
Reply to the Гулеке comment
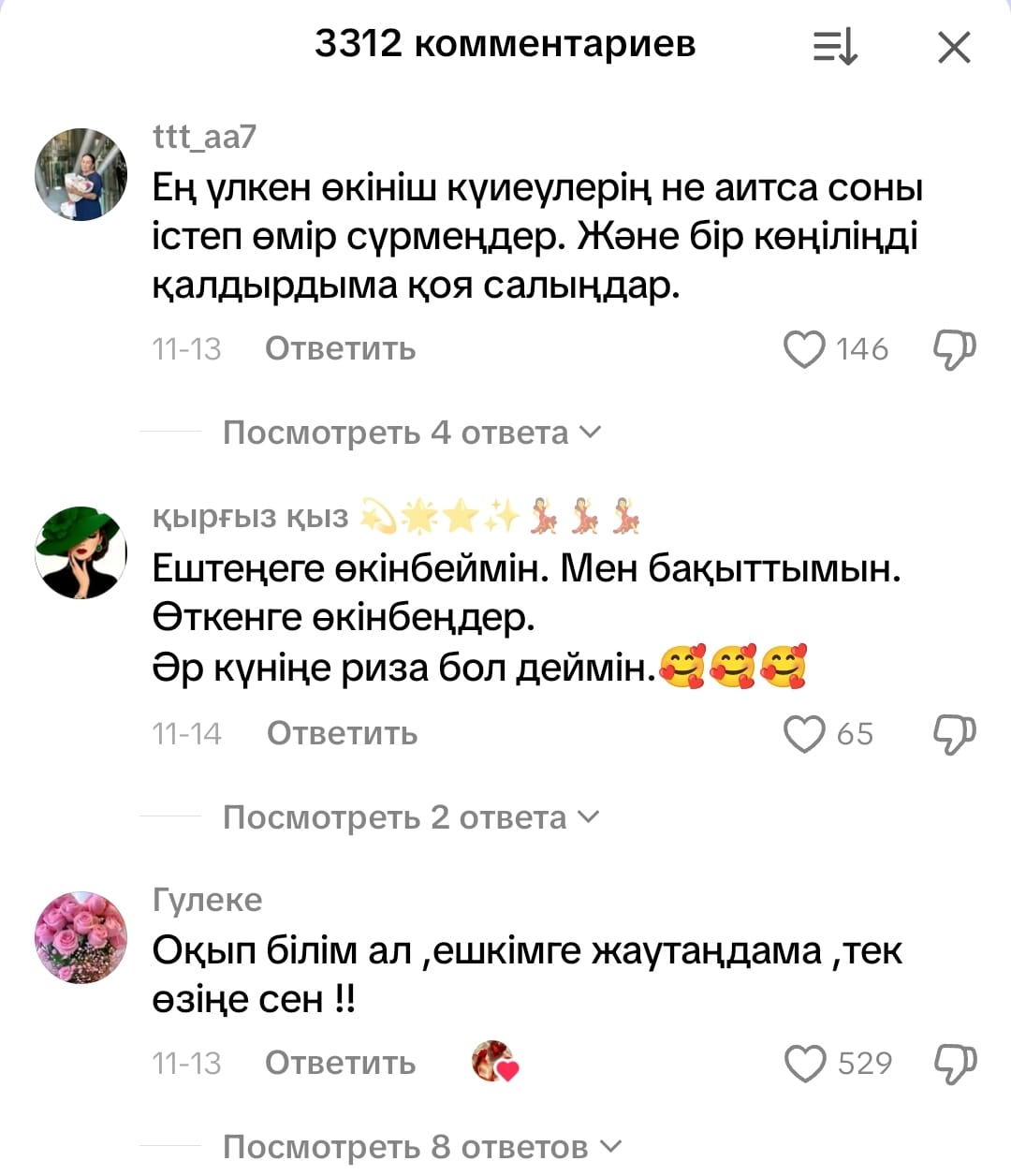340,1064
